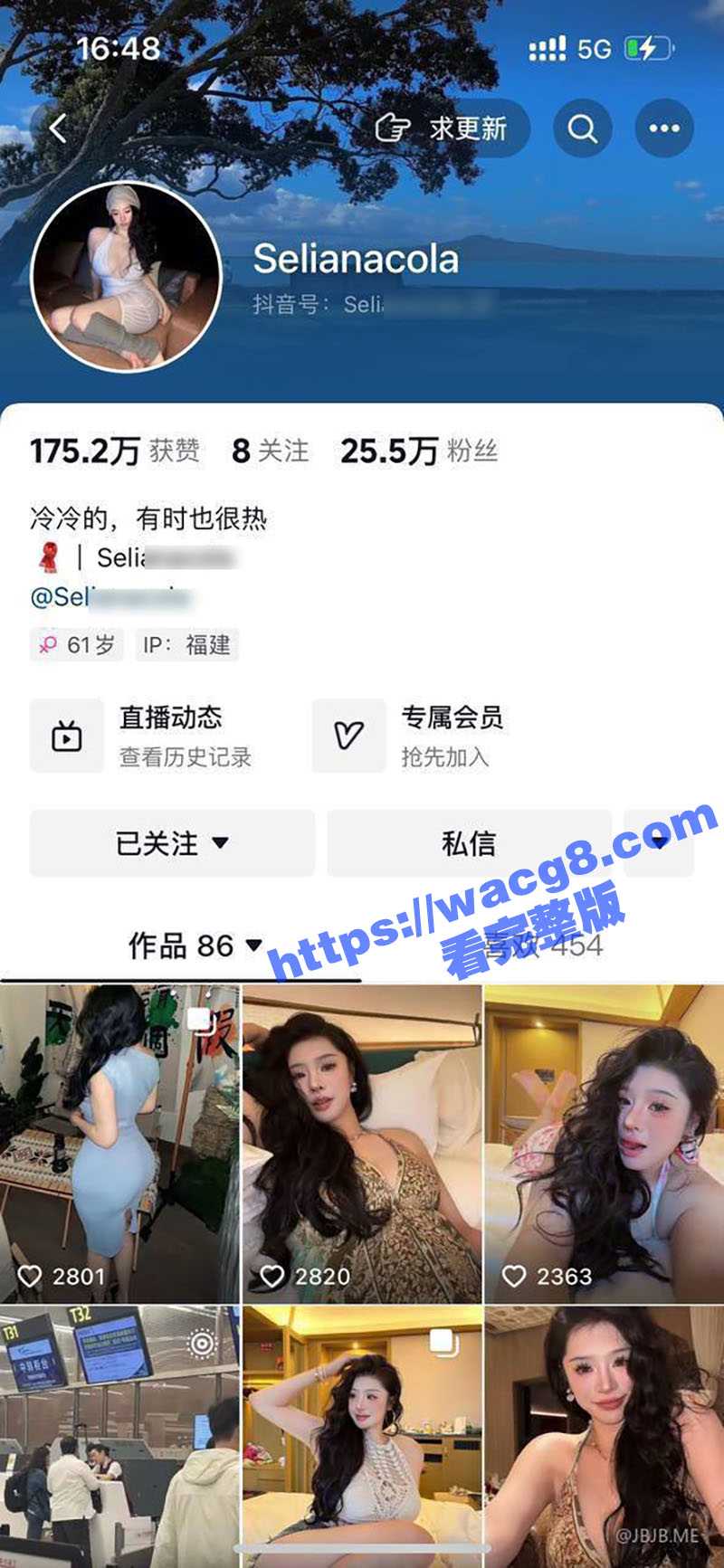The width and height of the screenshot is (724, 1568).
Task: Open the three-dot more options menu
Action: click(663, 128)
